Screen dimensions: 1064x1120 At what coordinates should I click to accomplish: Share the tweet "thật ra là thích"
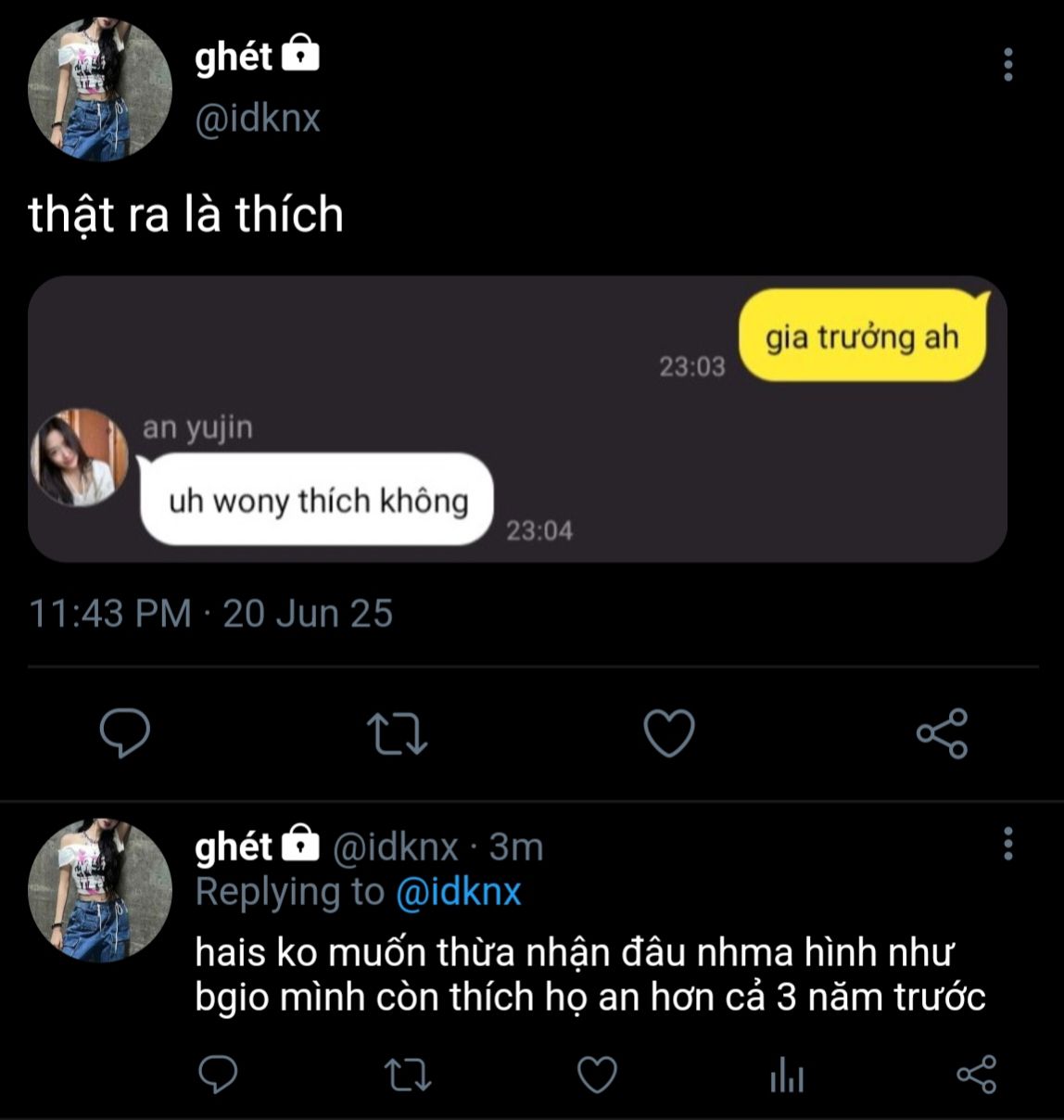tap(942, 733)
